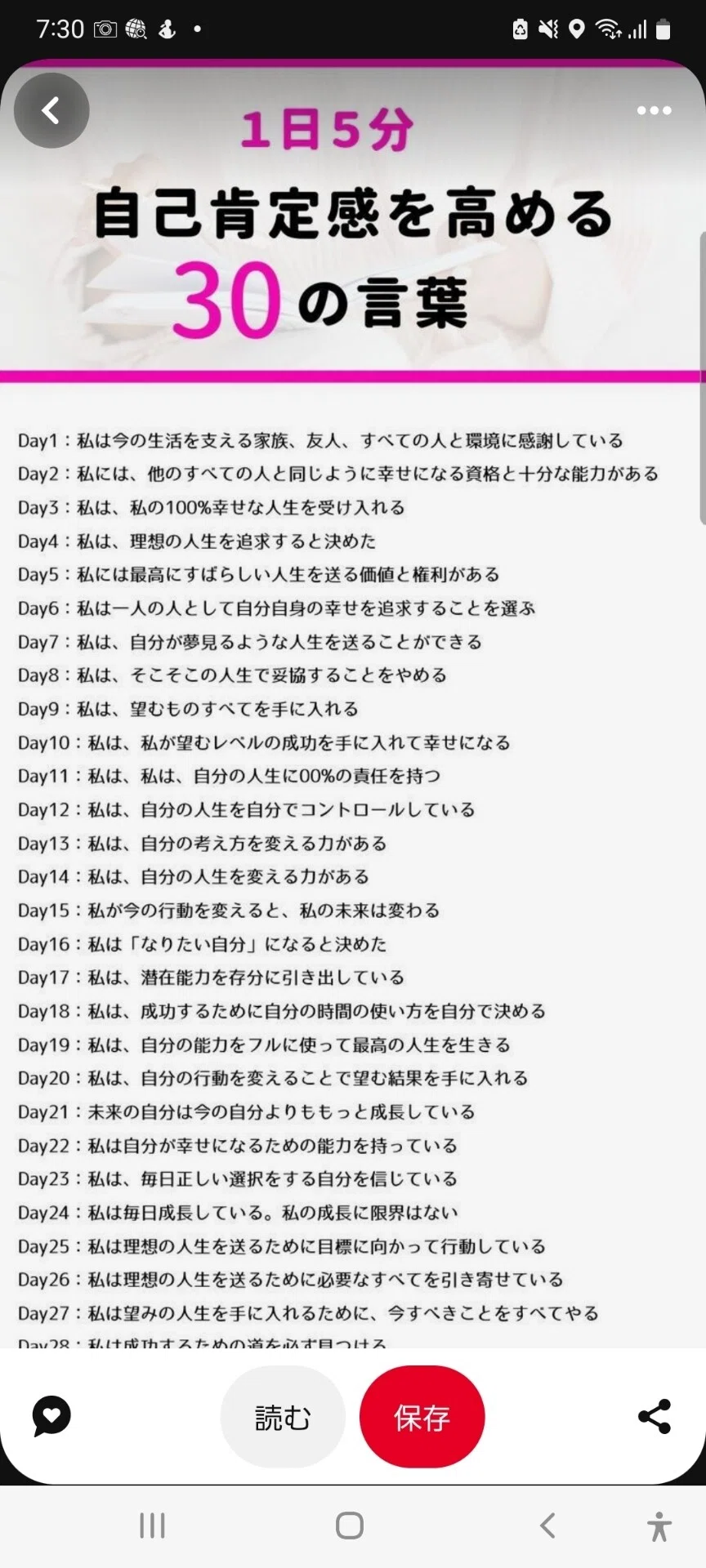Go back using the top-left arrow
The width and height of the screenshot is (706, 1568).
51,110
